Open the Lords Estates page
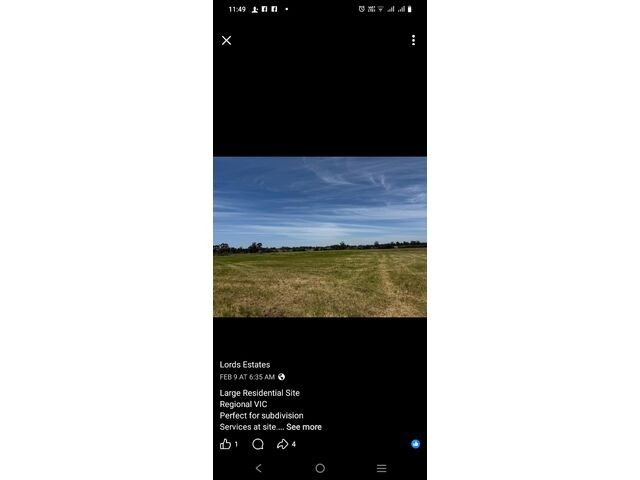Viewport: 640px width, 480px height. point(245,365)
